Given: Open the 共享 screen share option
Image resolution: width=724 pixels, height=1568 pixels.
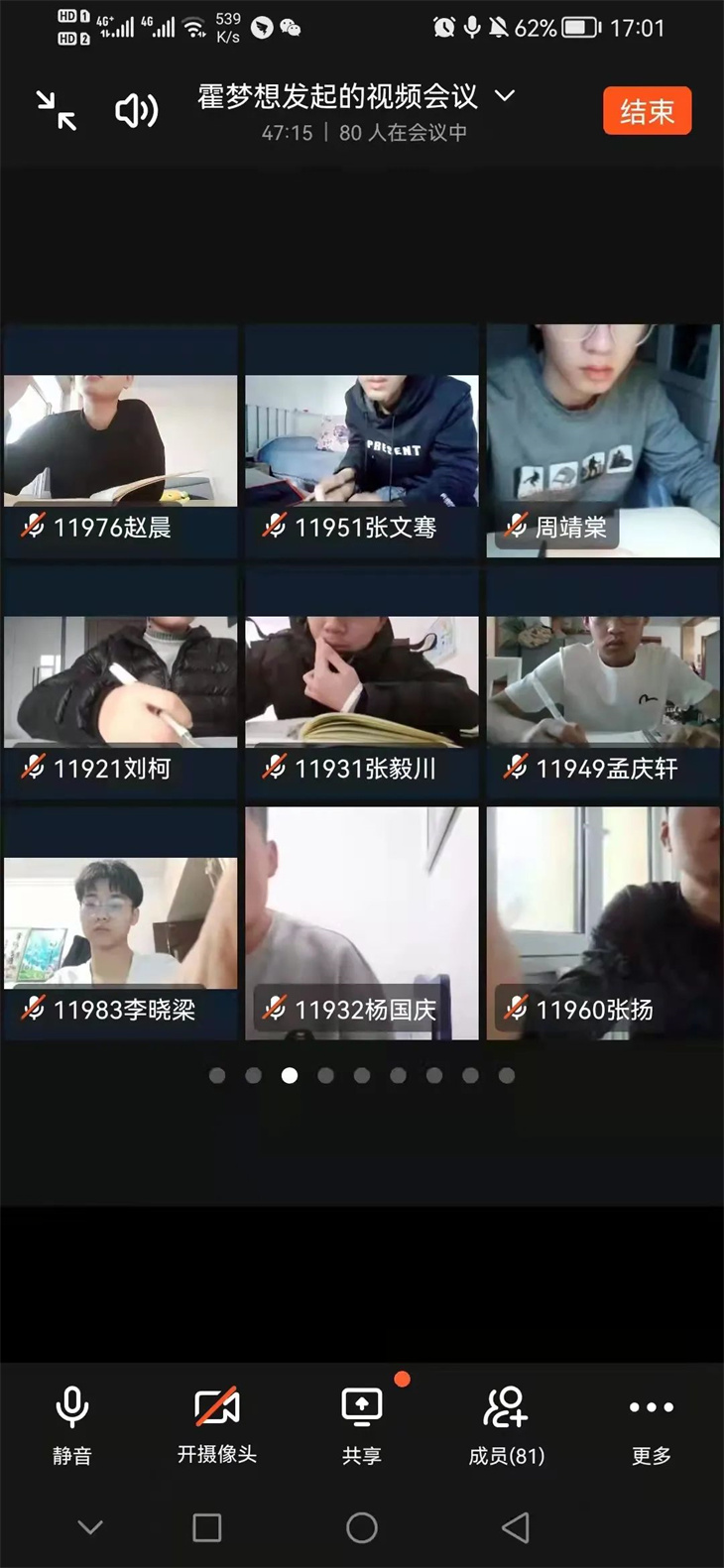Looking at the screenshot, I should pos(361,1424).
